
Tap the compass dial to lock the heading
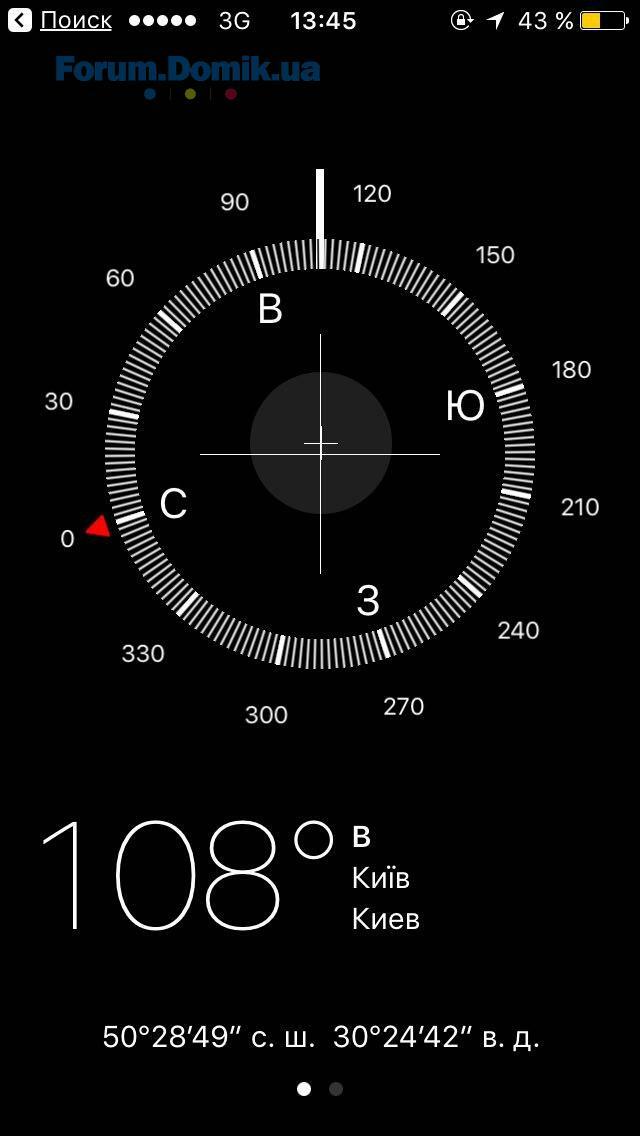320,454
